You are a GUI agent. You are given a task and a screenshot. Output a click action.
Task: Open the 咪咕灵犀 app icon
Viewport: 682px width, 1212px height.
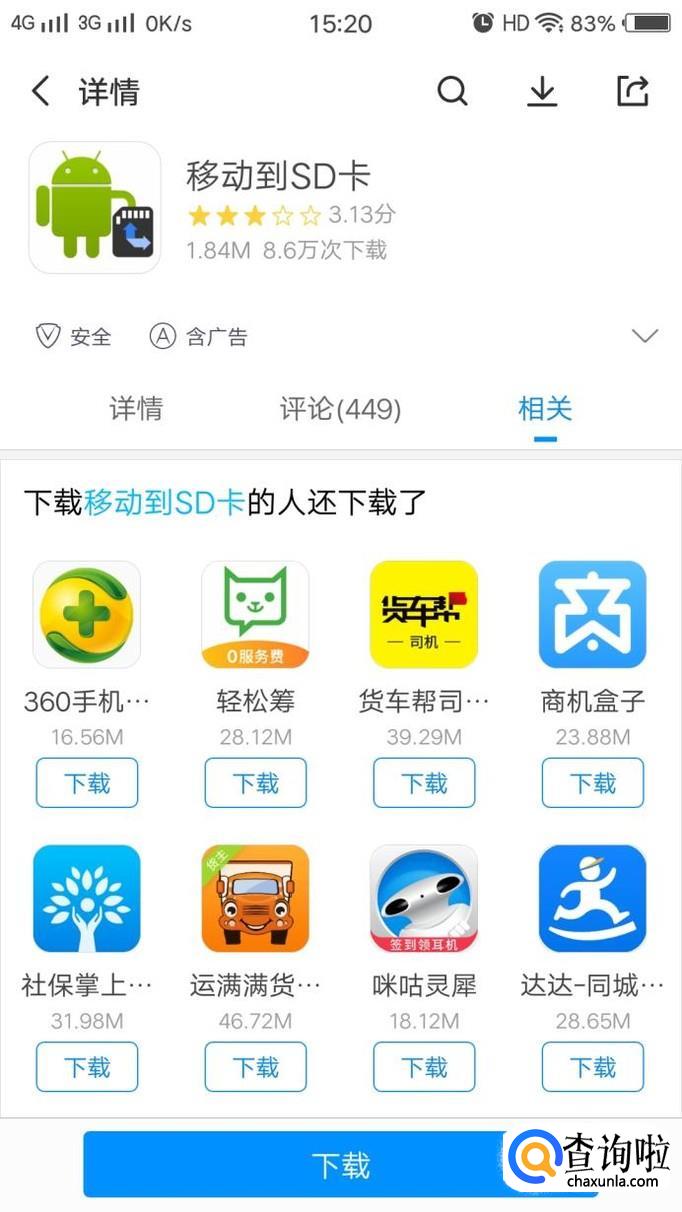pos(424,898)
